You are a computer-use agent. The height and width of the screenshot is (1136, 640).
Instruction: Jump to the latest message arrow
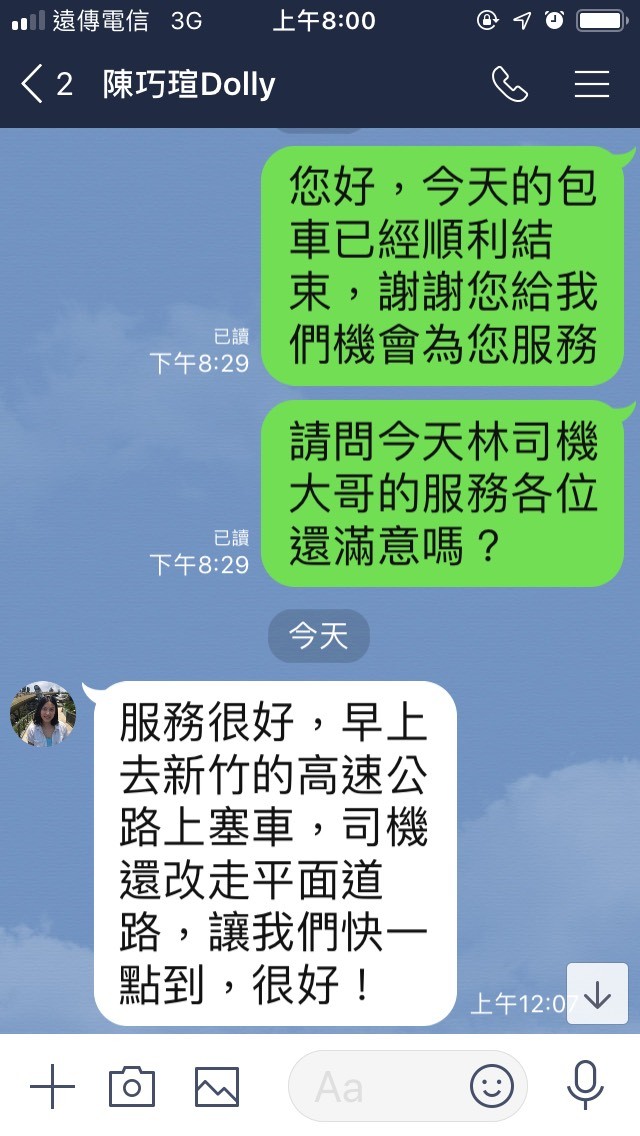(x=597, y=993)
